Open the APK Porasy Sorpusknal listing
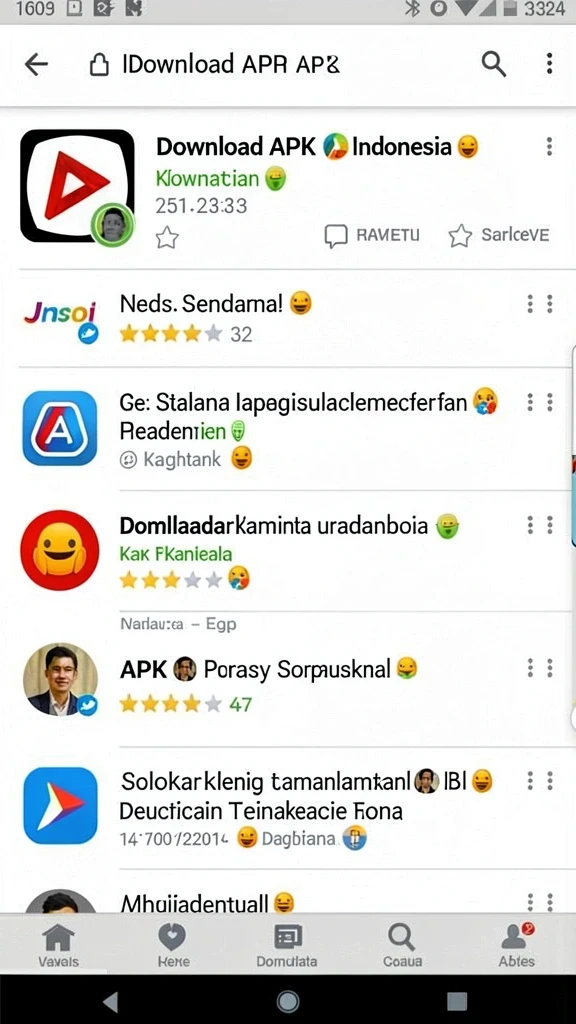This screenshot has height=1024, width=576. 288,679
